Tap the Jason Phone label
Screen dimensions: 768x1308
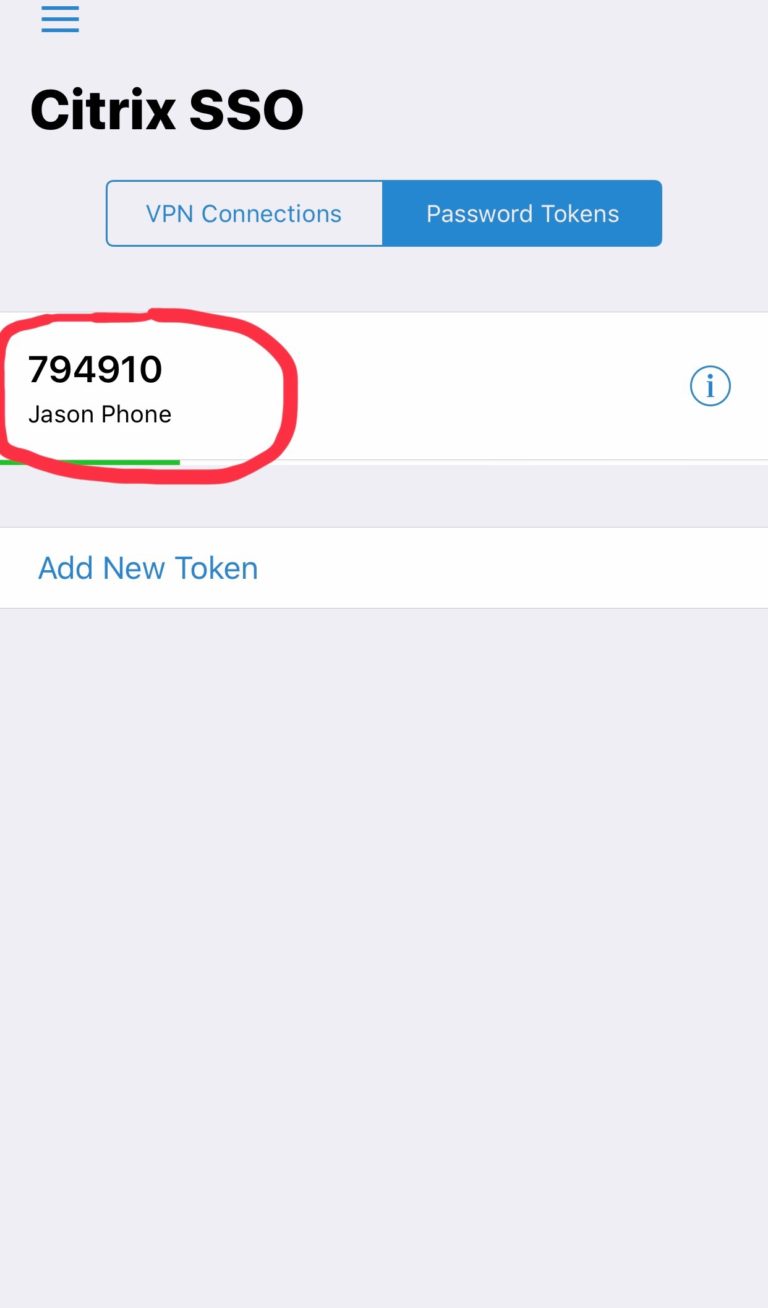99,414
